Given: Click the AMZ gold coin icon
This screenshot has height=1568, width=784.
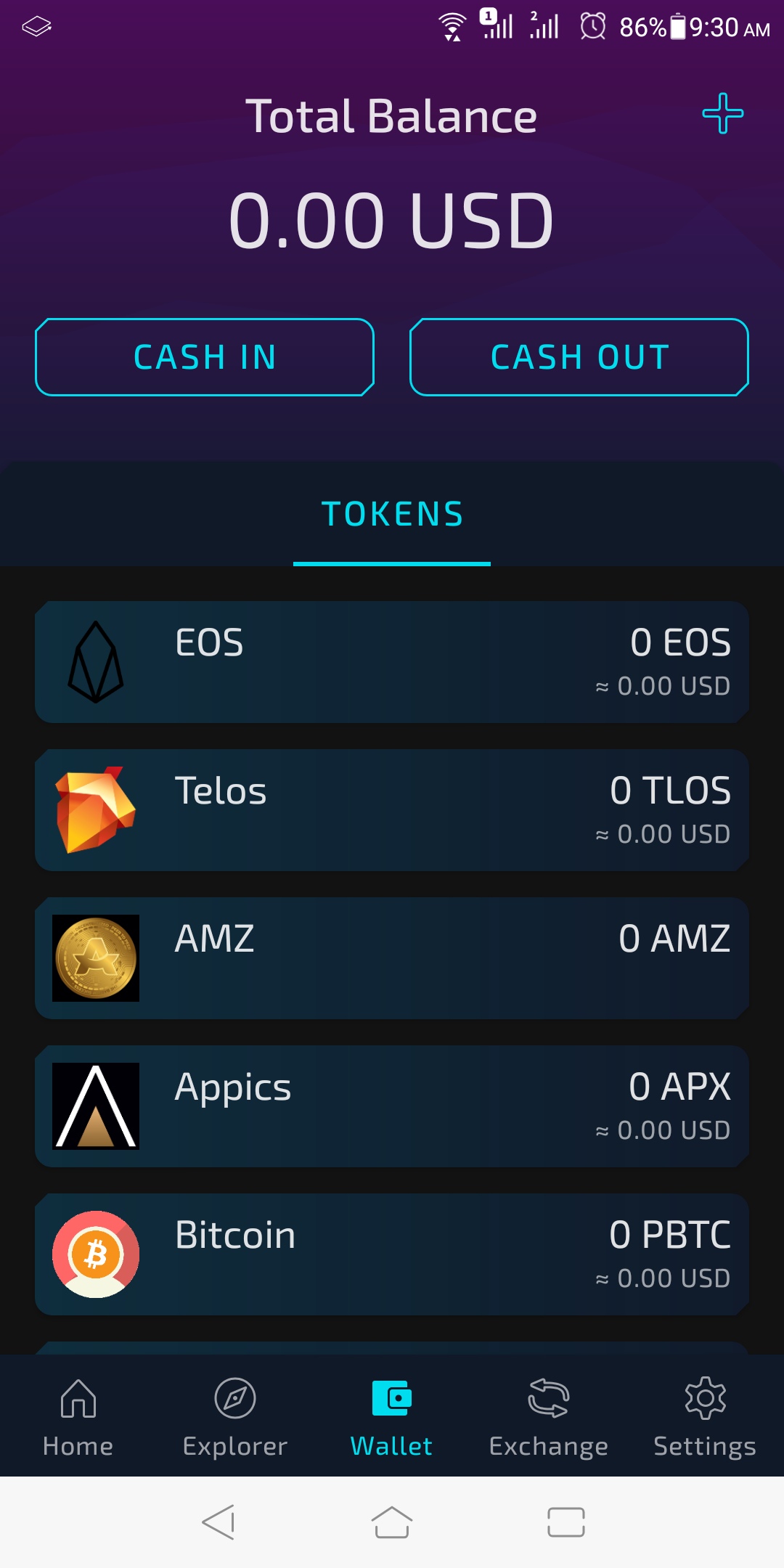Looking at the screenshot, I should click(x=95, y=957).
